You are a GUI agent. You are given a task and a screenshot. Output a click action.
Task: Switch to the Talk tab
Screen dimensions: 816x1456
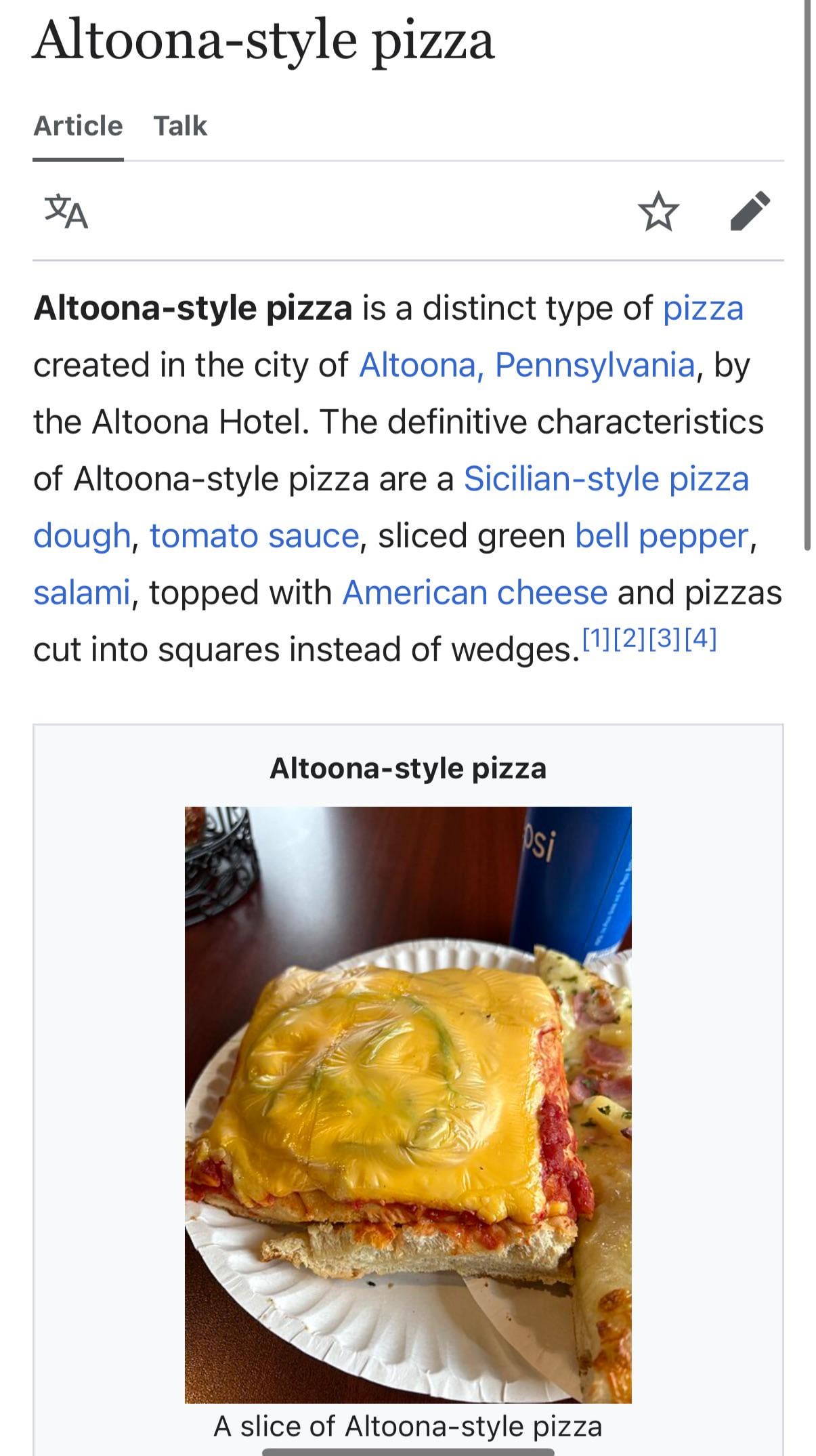180,126
